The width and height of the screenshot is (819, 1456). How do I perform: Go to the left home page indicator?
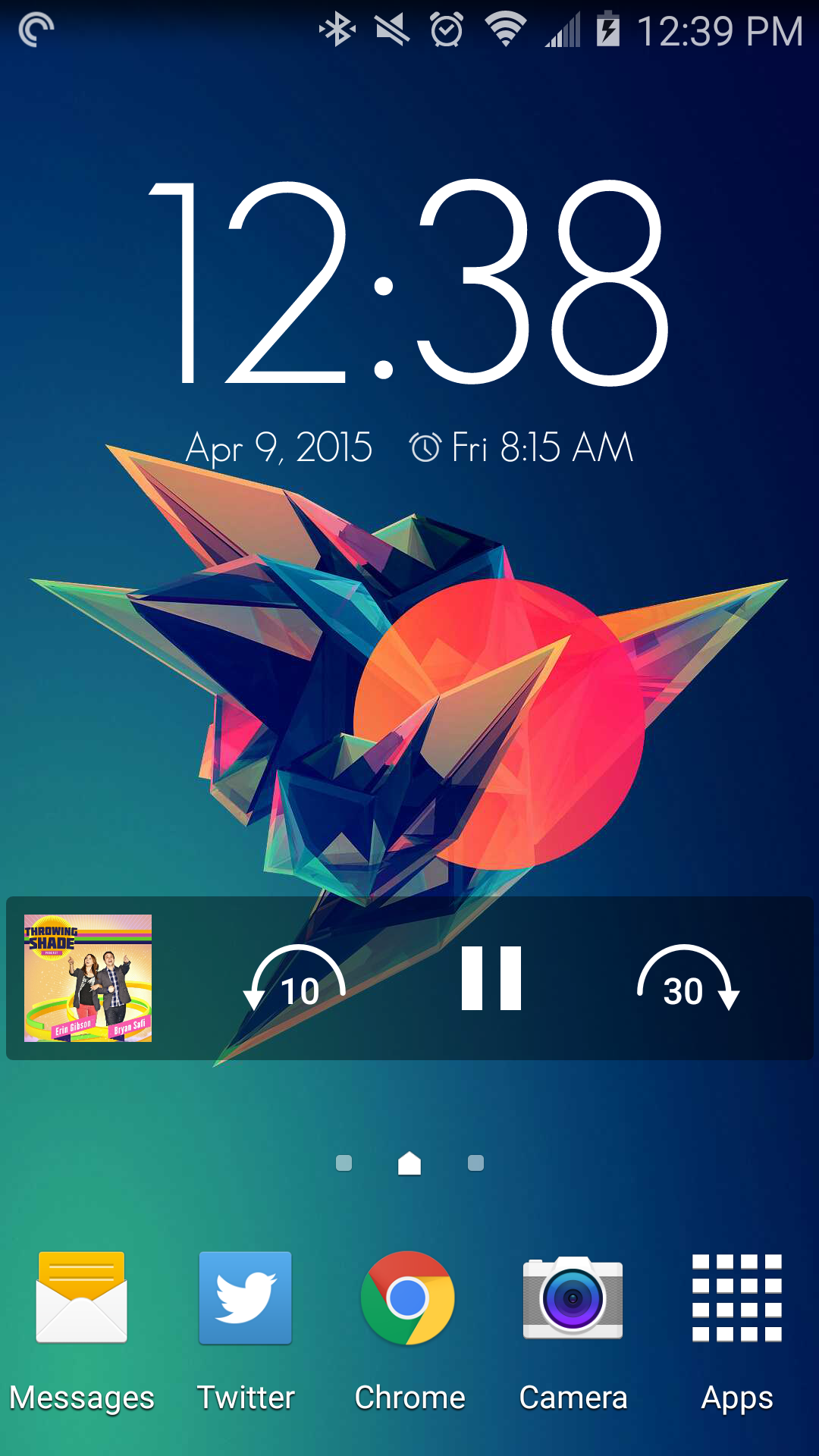click(344, 1163)
